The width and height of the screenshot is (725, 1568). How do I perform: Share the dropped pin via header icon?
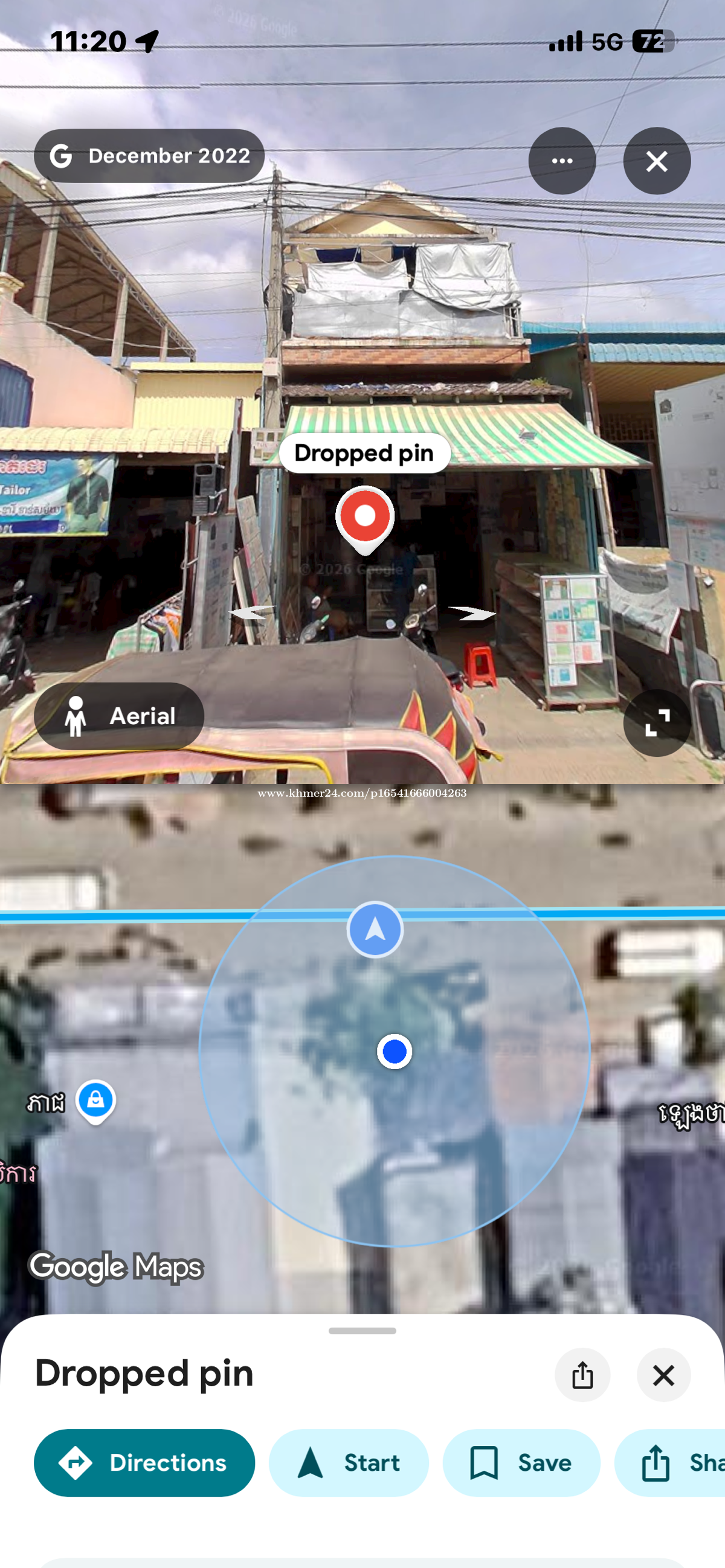[582, 1375]
